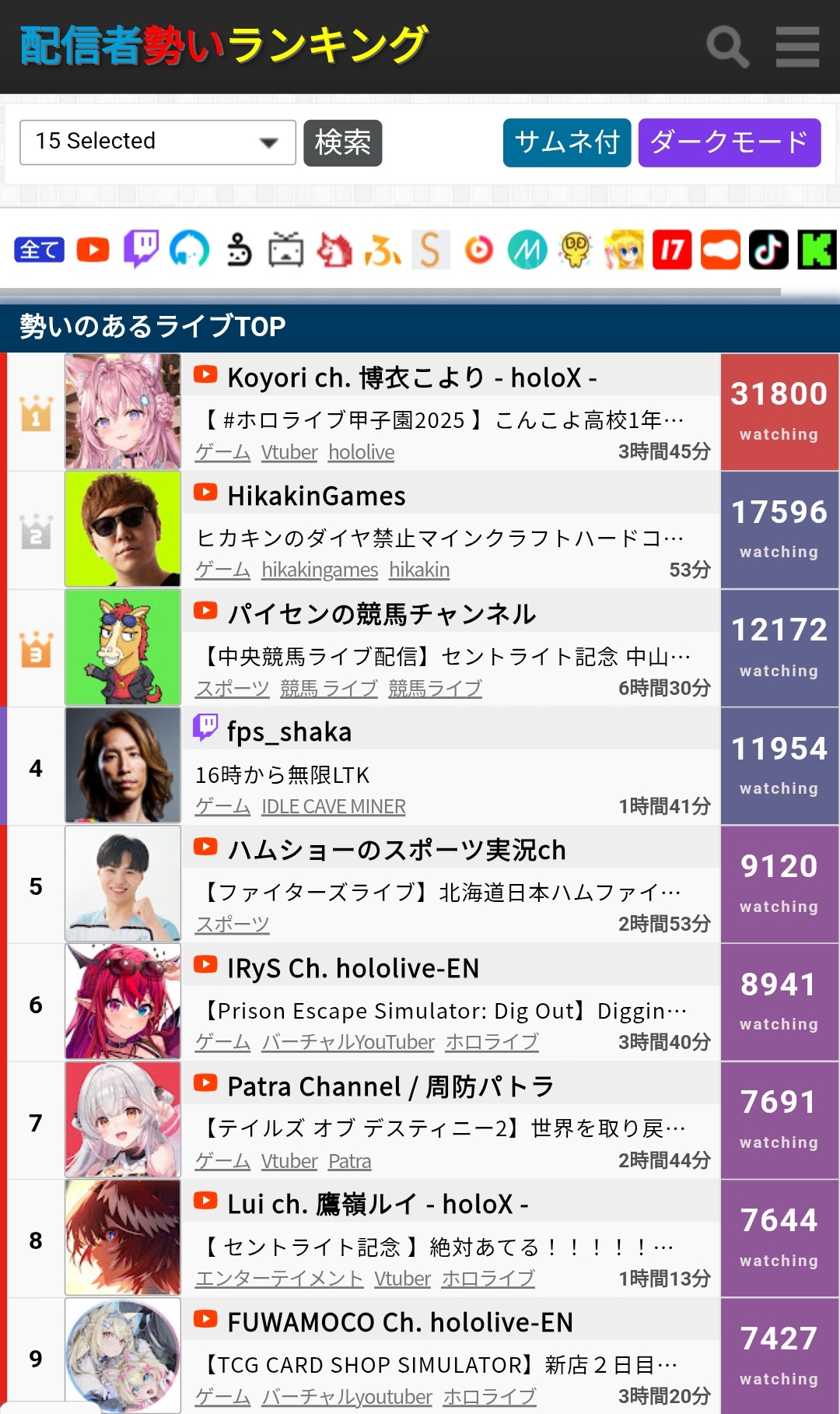Image resolution: width=840 pixels, height=1414 pixels.
Task: Tap the hololive tag under Koyori
Action: point(361,452)
